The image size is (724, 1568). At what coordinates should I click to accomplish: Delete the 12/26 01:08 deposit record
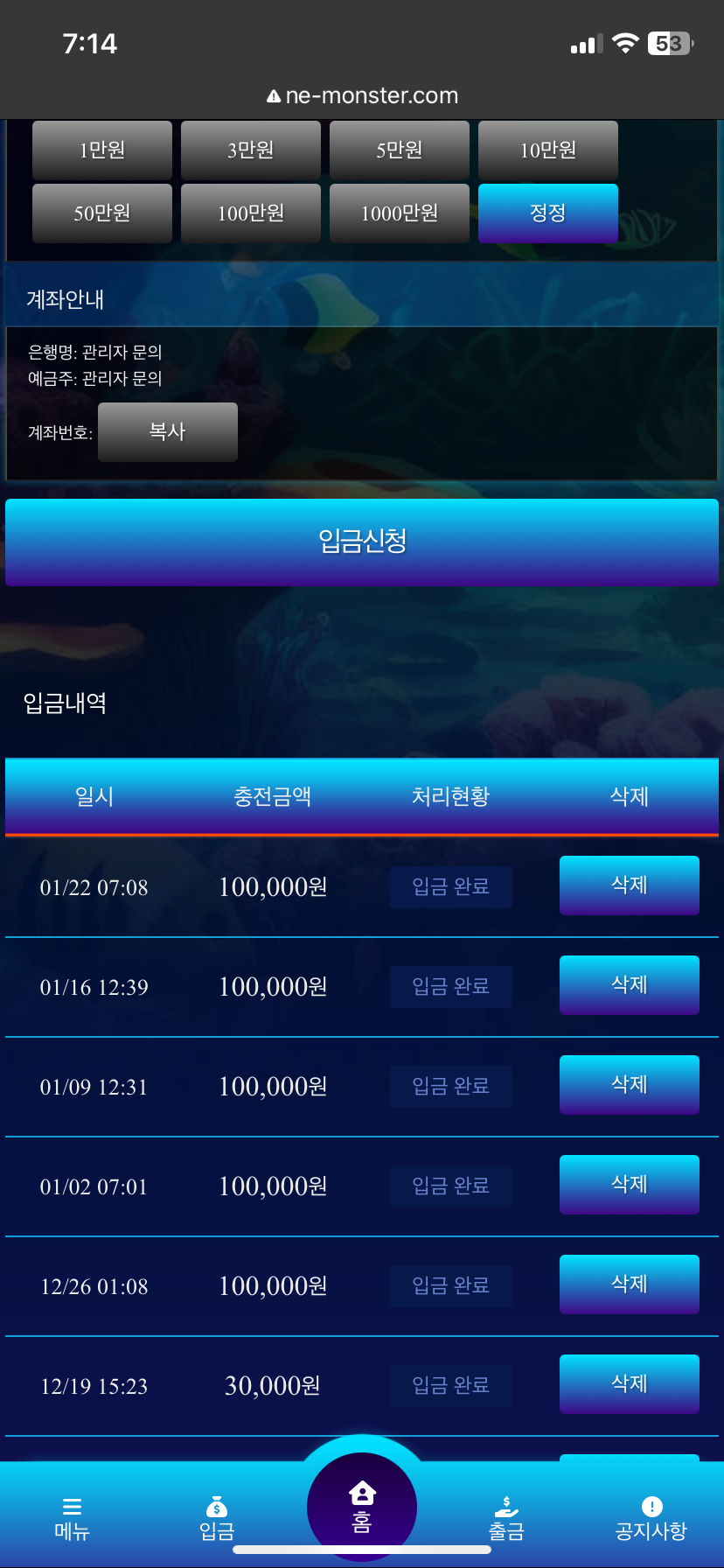point(629,1284)
